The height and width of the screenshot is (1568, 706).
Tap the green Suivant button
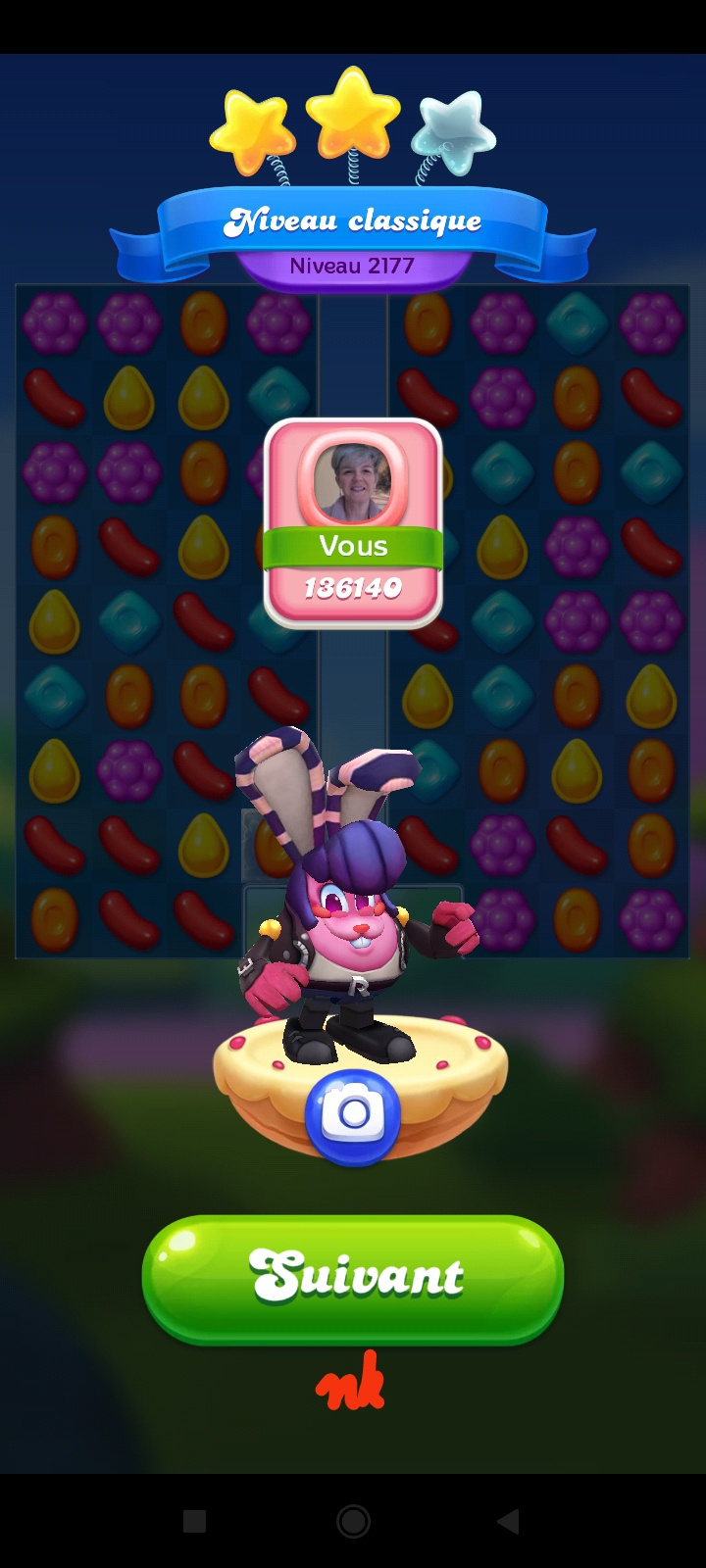353,1277
